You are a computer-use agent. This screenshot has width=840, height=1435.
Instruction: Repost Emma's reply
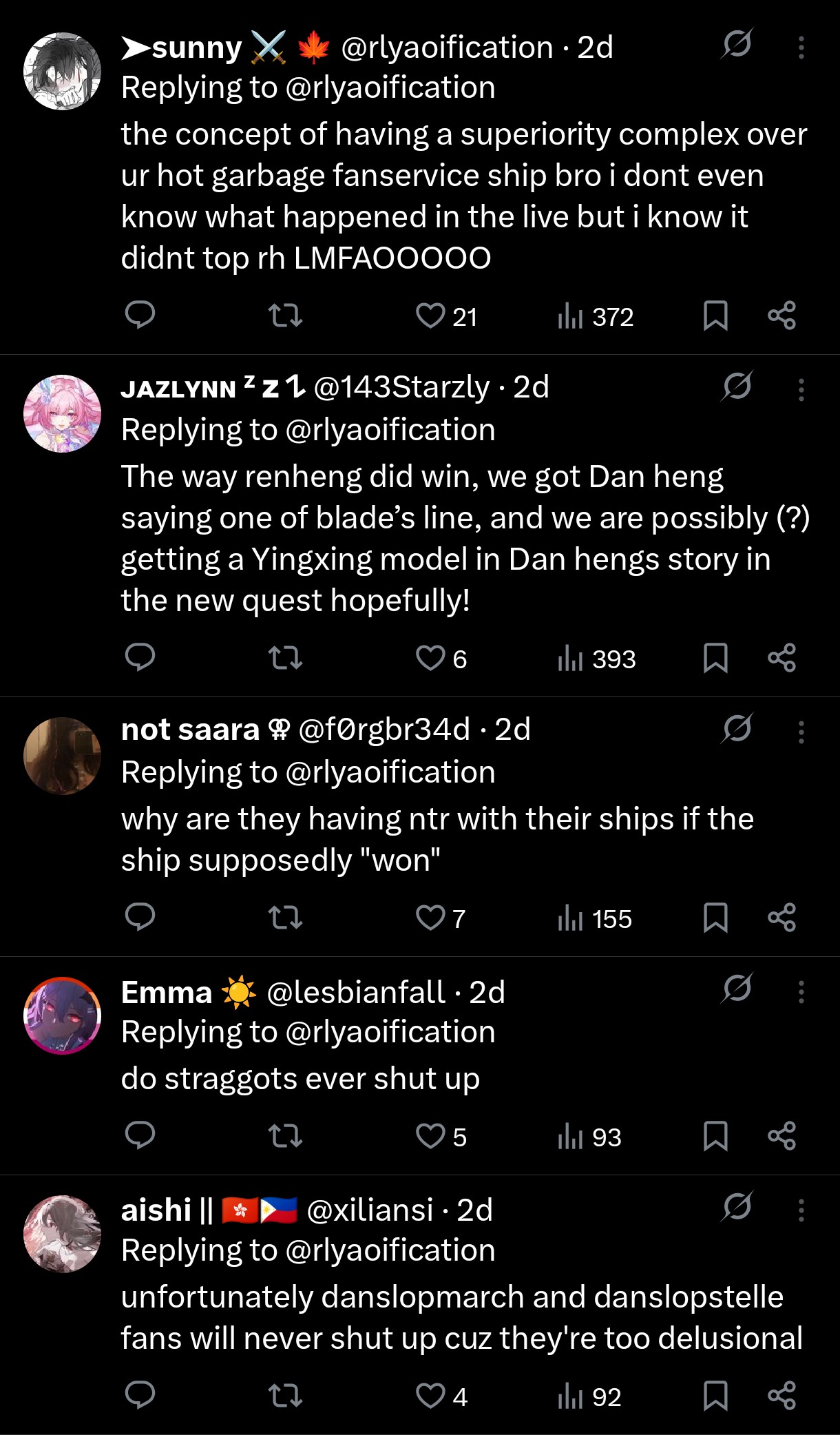(285, 1136)
